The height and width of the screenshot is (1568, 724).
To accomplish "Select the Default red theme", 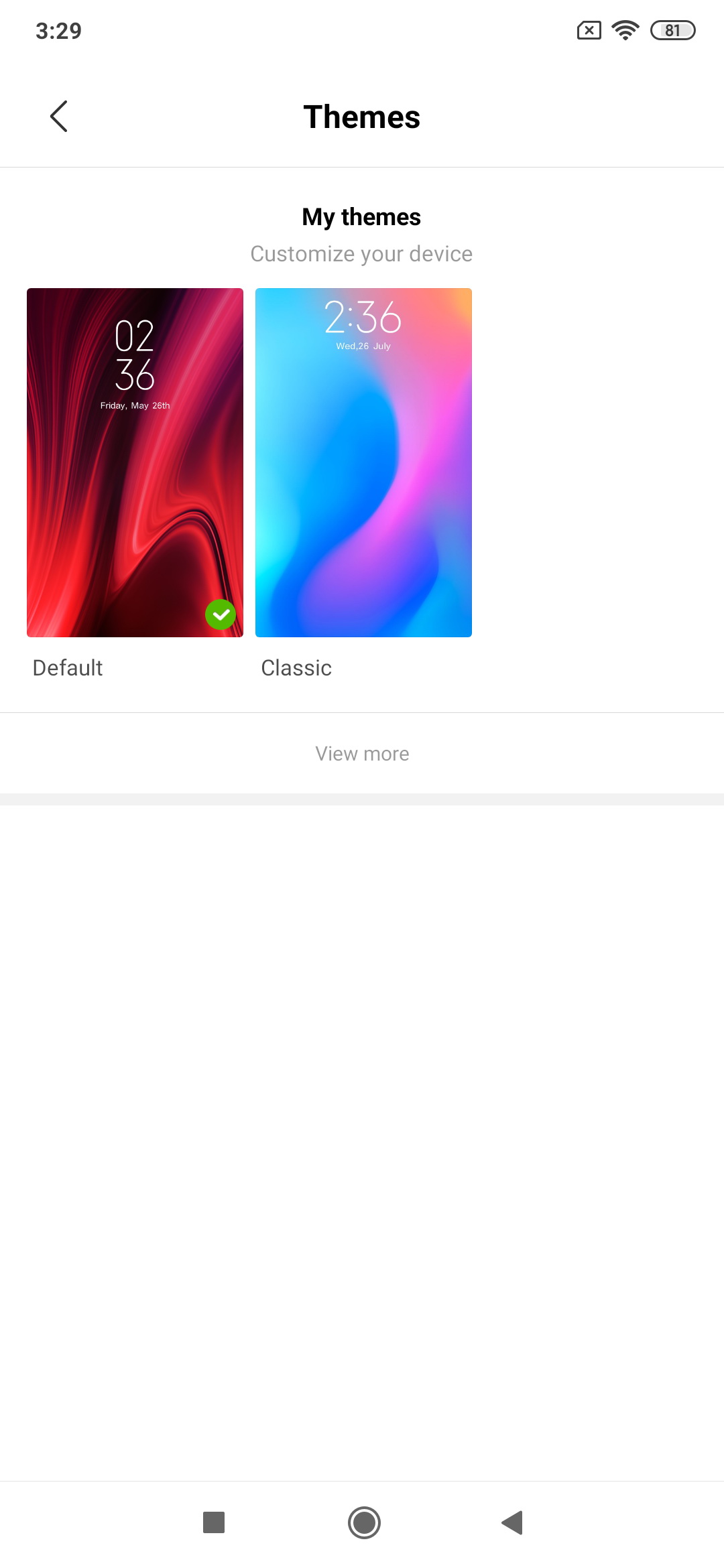I will [135, 462].
